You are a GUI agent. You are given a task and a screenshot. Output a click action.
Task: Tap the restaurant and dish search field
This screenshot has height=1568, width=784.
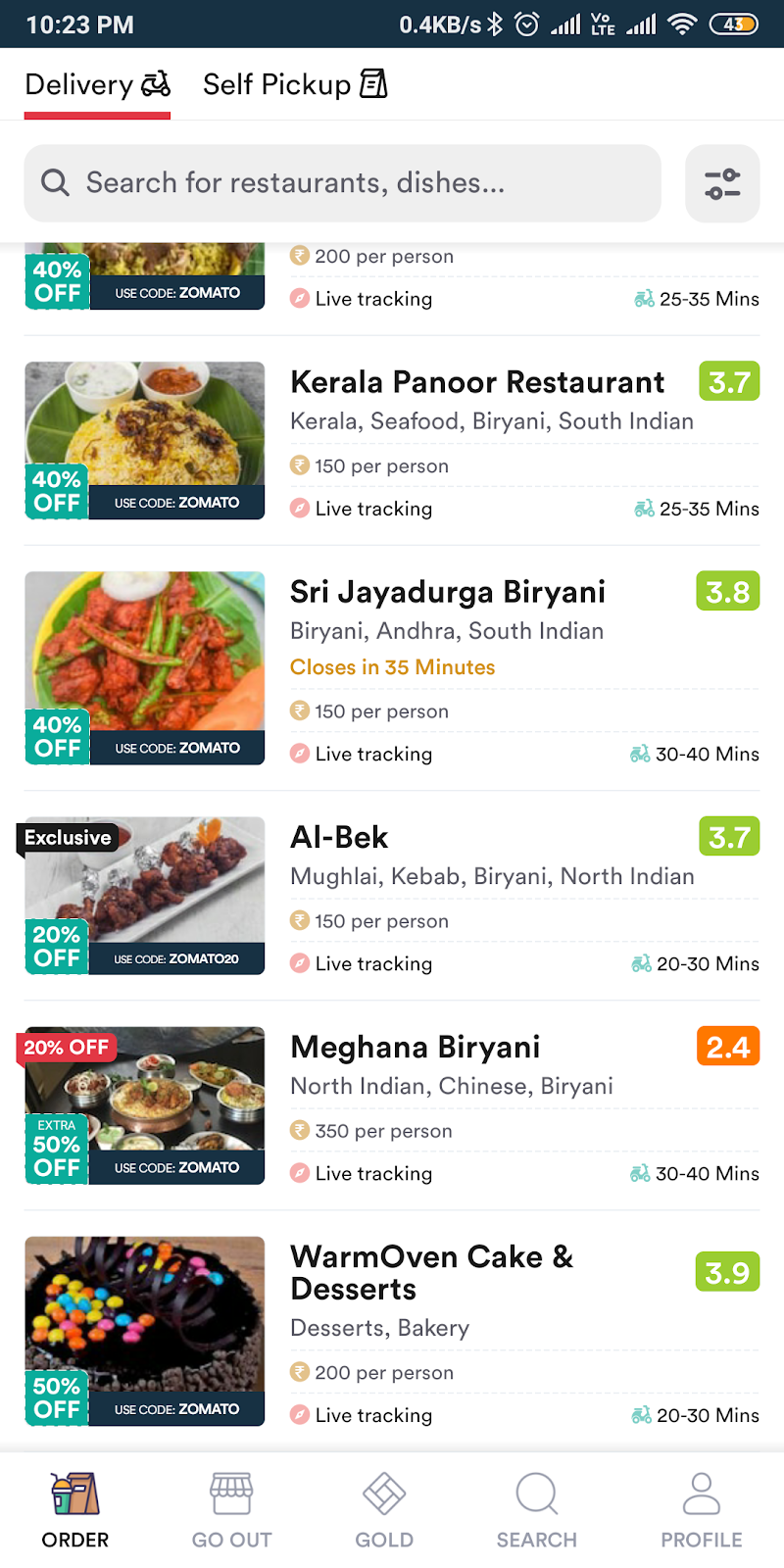click(x=343, y=183)
